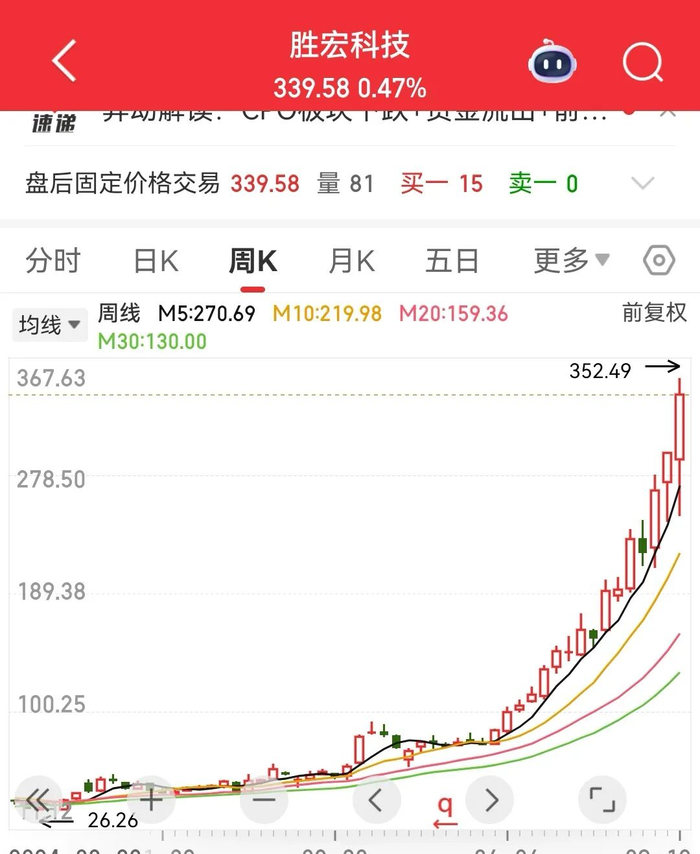Switch to the 分时 chart tab
The height and width of the screenshot is (854, 700).
(x=53, y=261)
